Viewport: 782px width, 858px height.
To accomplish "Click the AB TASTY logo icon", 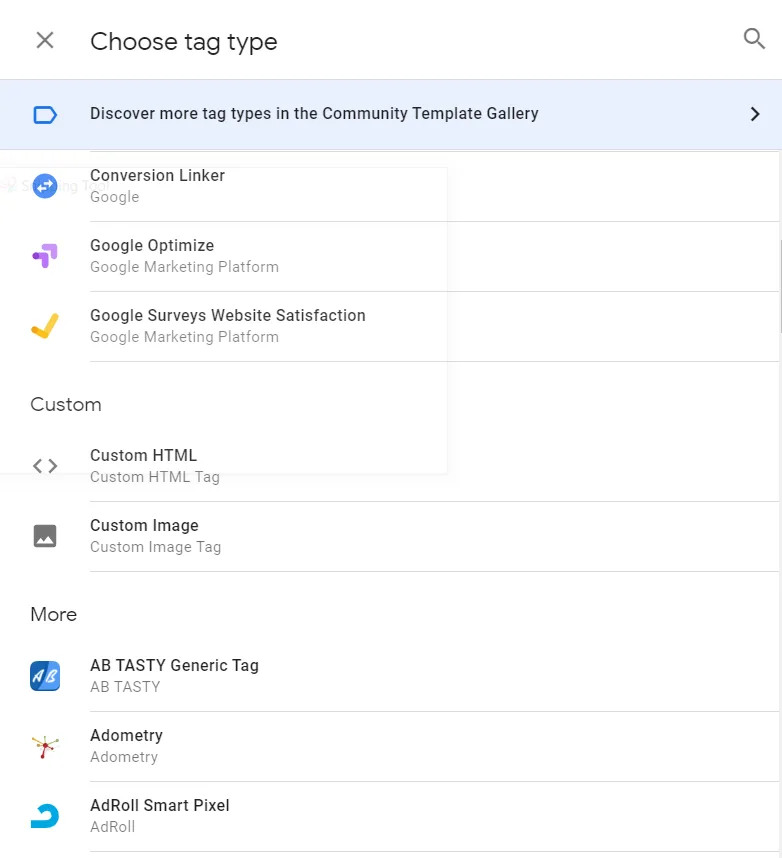I will pyautogui.click(x=44, y=675).
